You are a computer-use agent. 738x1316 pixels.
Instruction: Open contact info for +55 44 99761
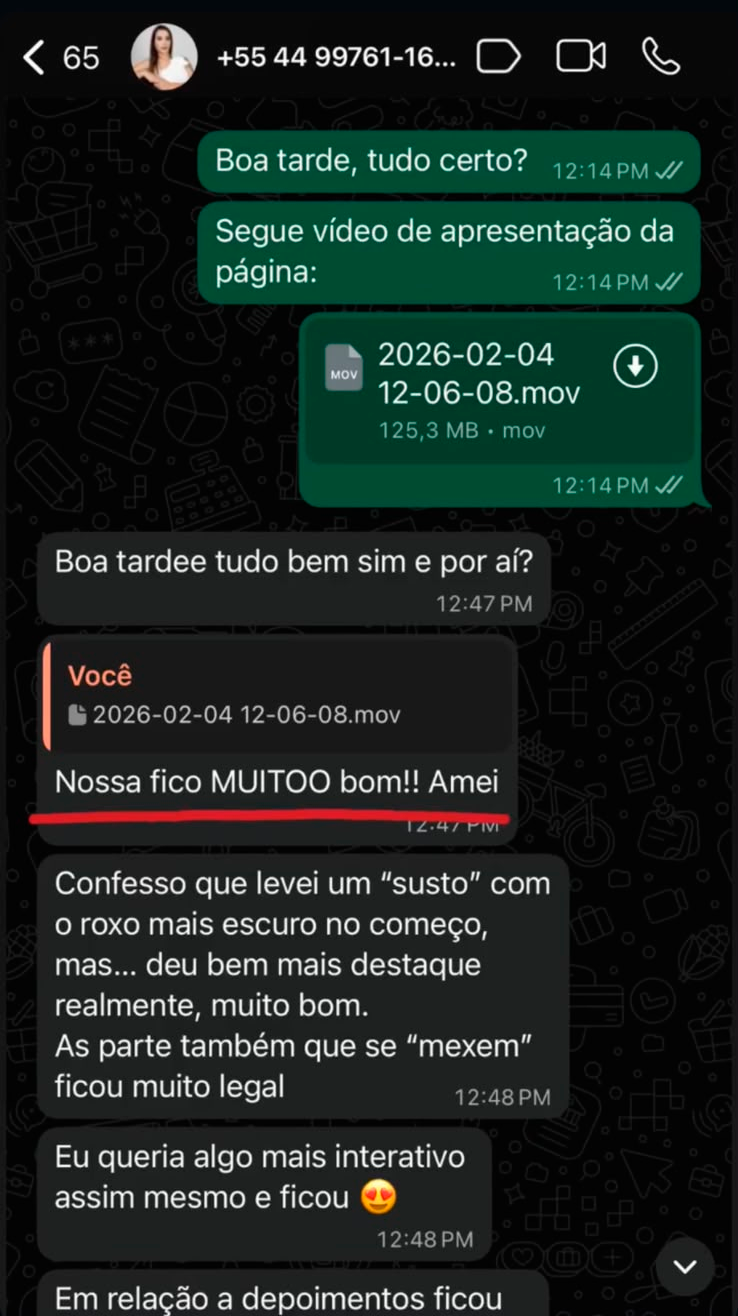[336, 57]
